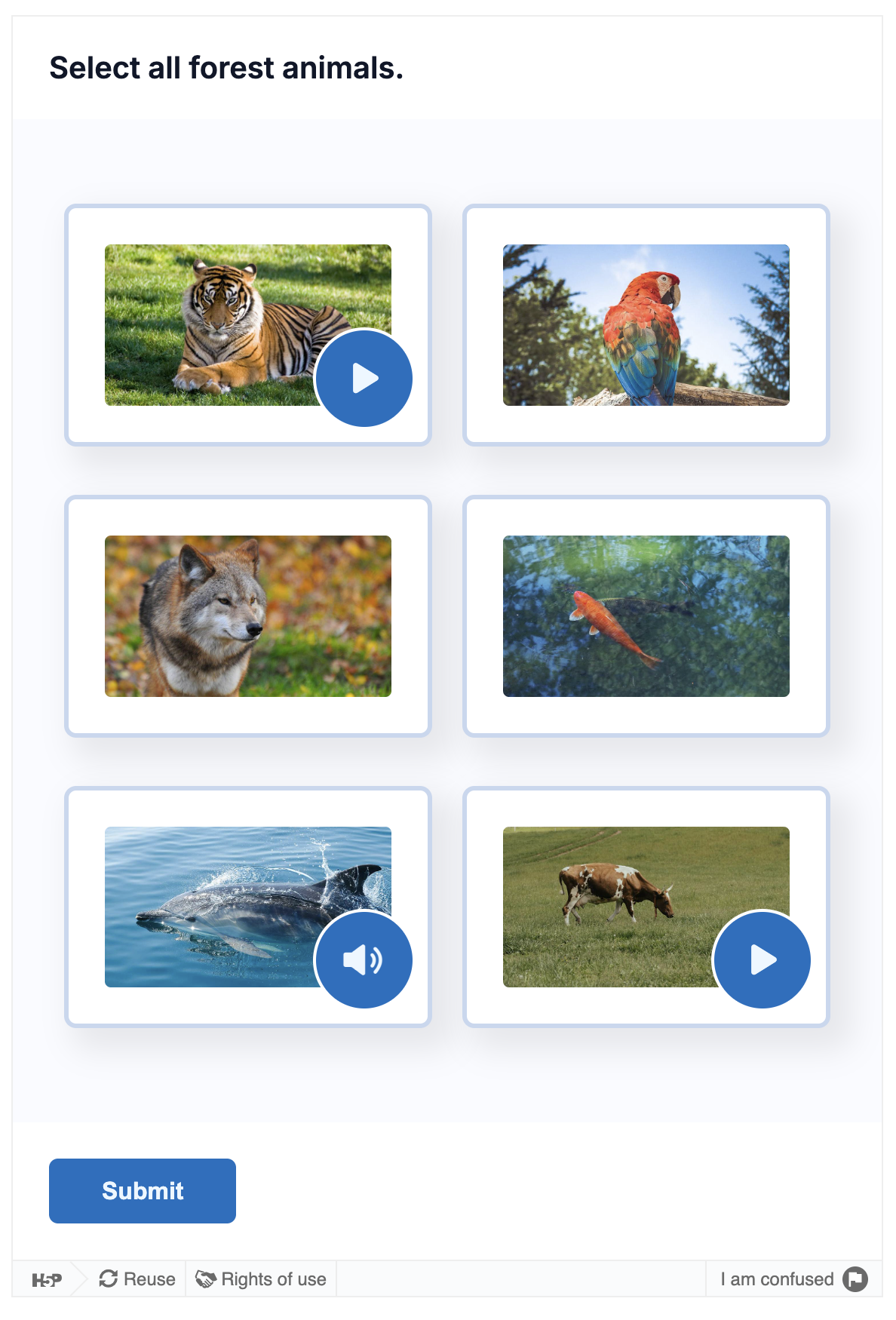Screen dimensions: 896x1320
Task: Play the video on the cow card
Action: pyautogui.click(x=762, y=959)
